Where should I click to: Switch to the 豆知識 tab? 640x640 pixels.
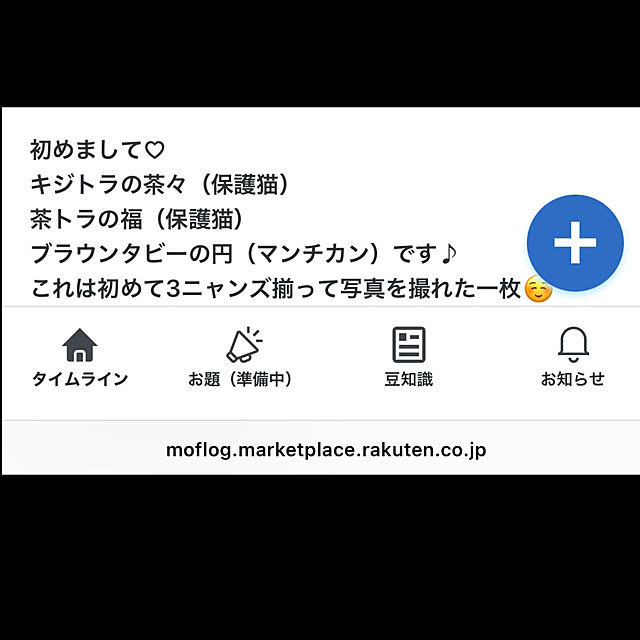(x=408, y=357)
